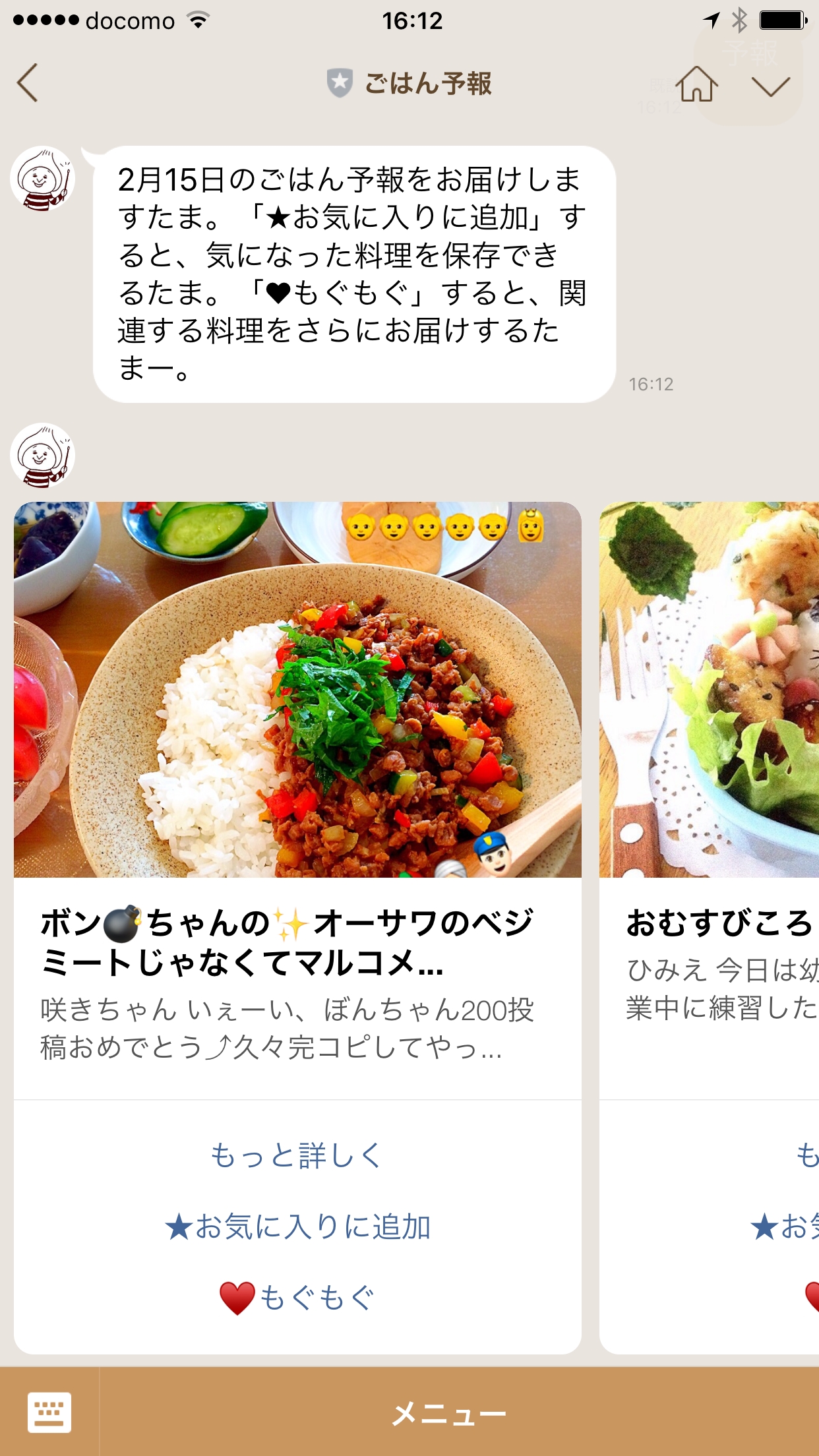
Task: Add the ボンちゃん recipe via ★お気に入りに追加
Action: pos(297,1227)
